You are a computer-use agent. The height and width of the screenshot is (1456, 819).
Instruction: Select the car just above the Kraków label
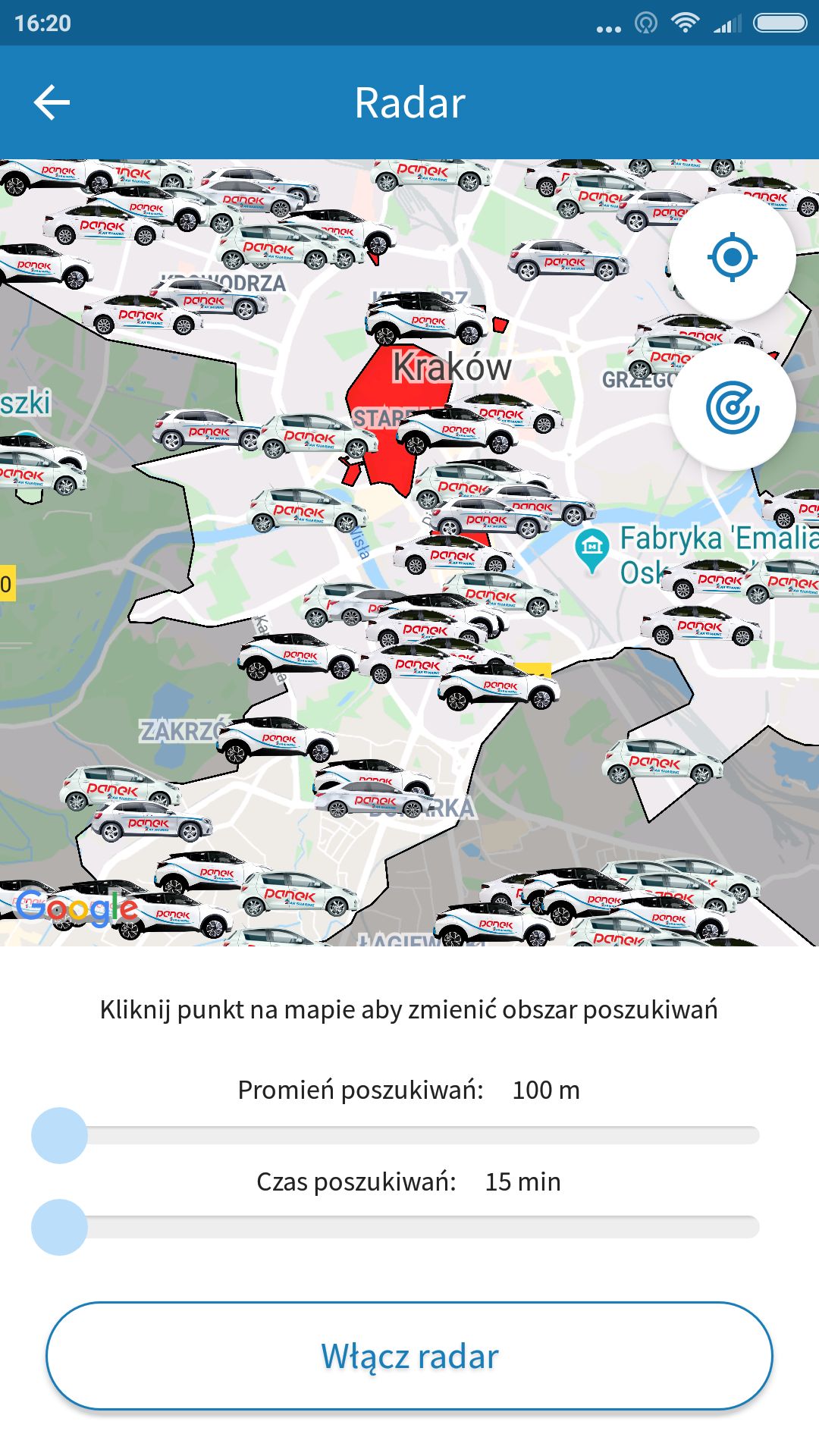click(427, 317)
